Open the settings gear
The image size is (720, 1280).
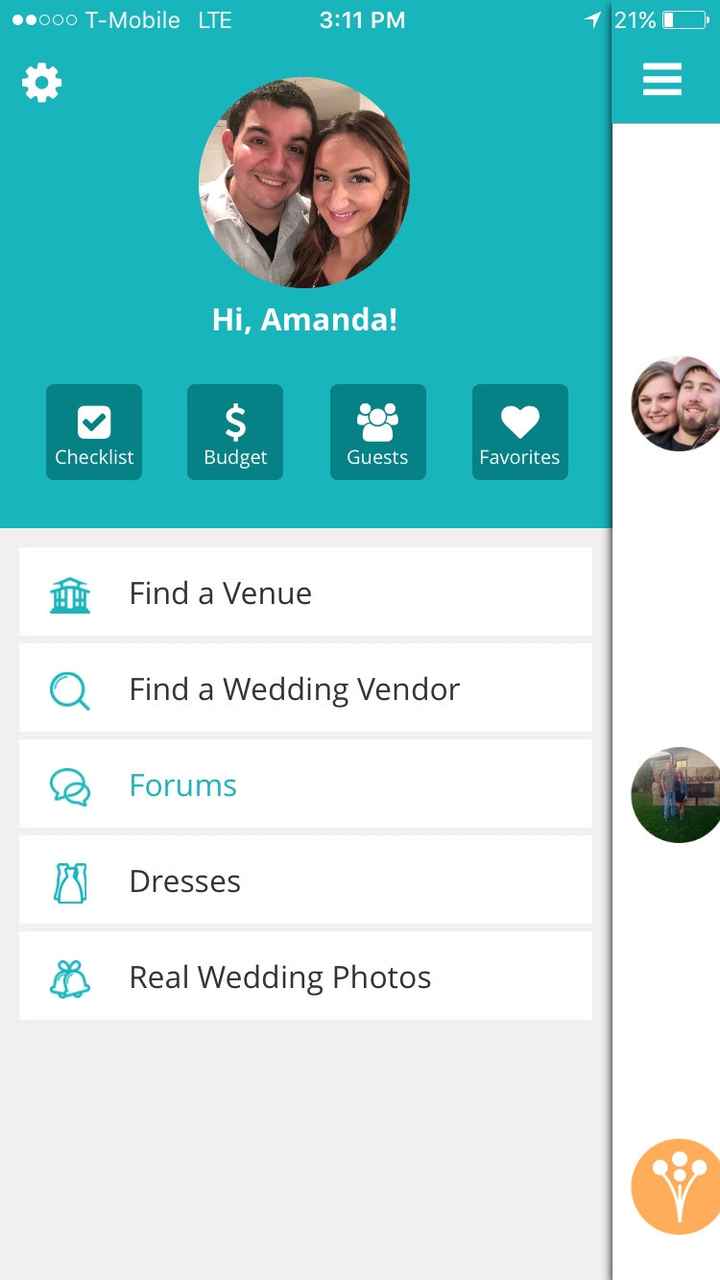pos(42,83)
